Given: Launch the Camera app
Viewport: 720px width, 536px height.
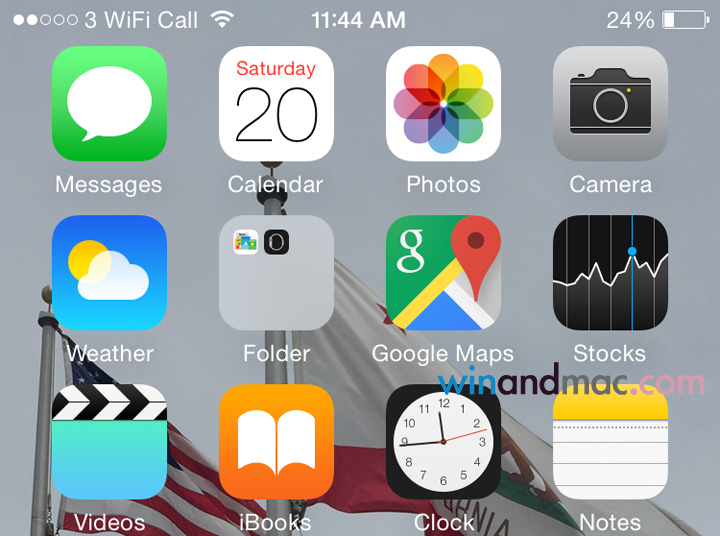Looking at the screenshot, I should pos(610,104).
